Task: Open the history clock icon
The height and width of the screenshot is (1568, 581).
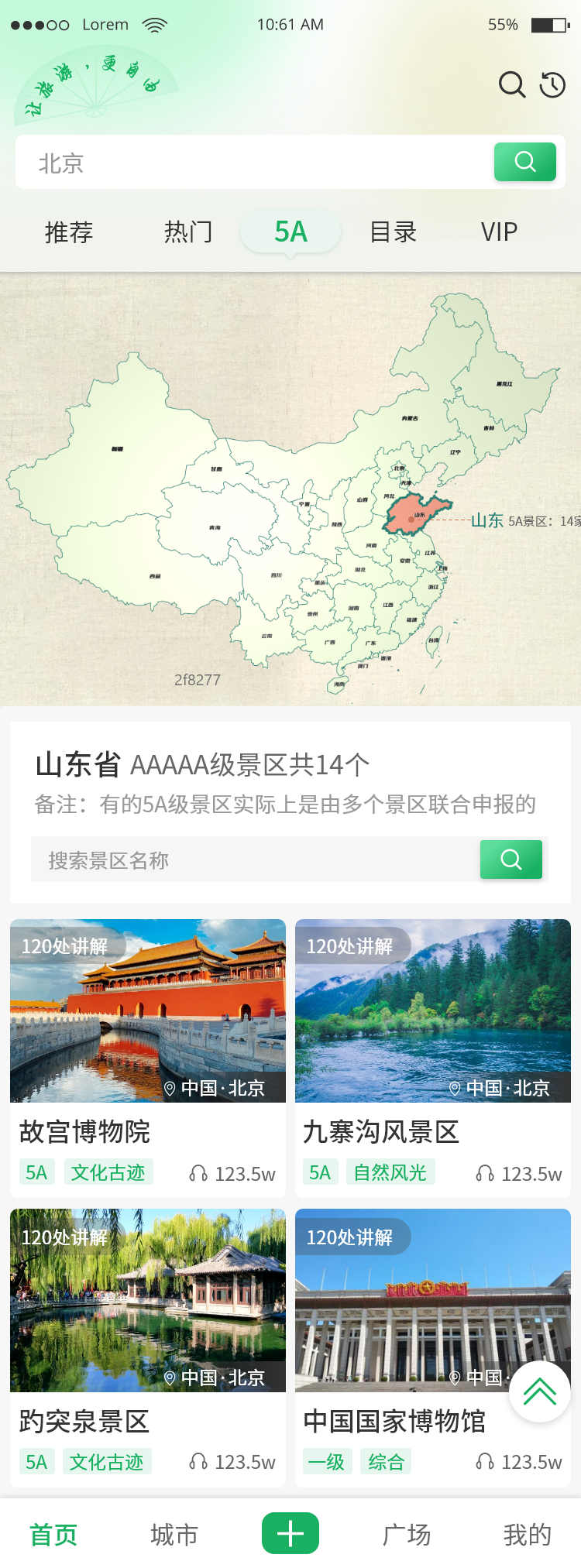Action: coord(552,84)
